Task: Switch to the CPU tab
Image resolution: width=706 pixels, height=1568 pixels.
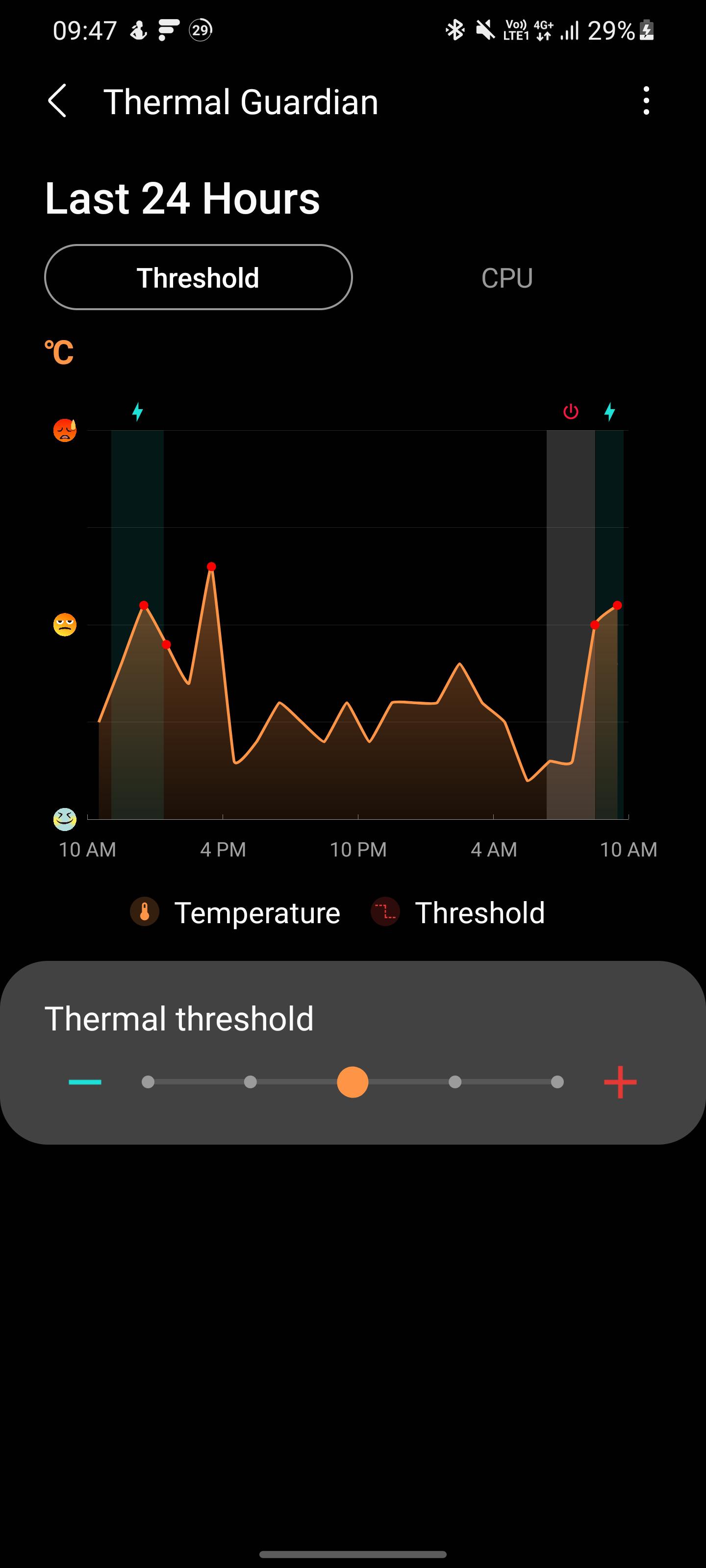Action: [507, 277]
